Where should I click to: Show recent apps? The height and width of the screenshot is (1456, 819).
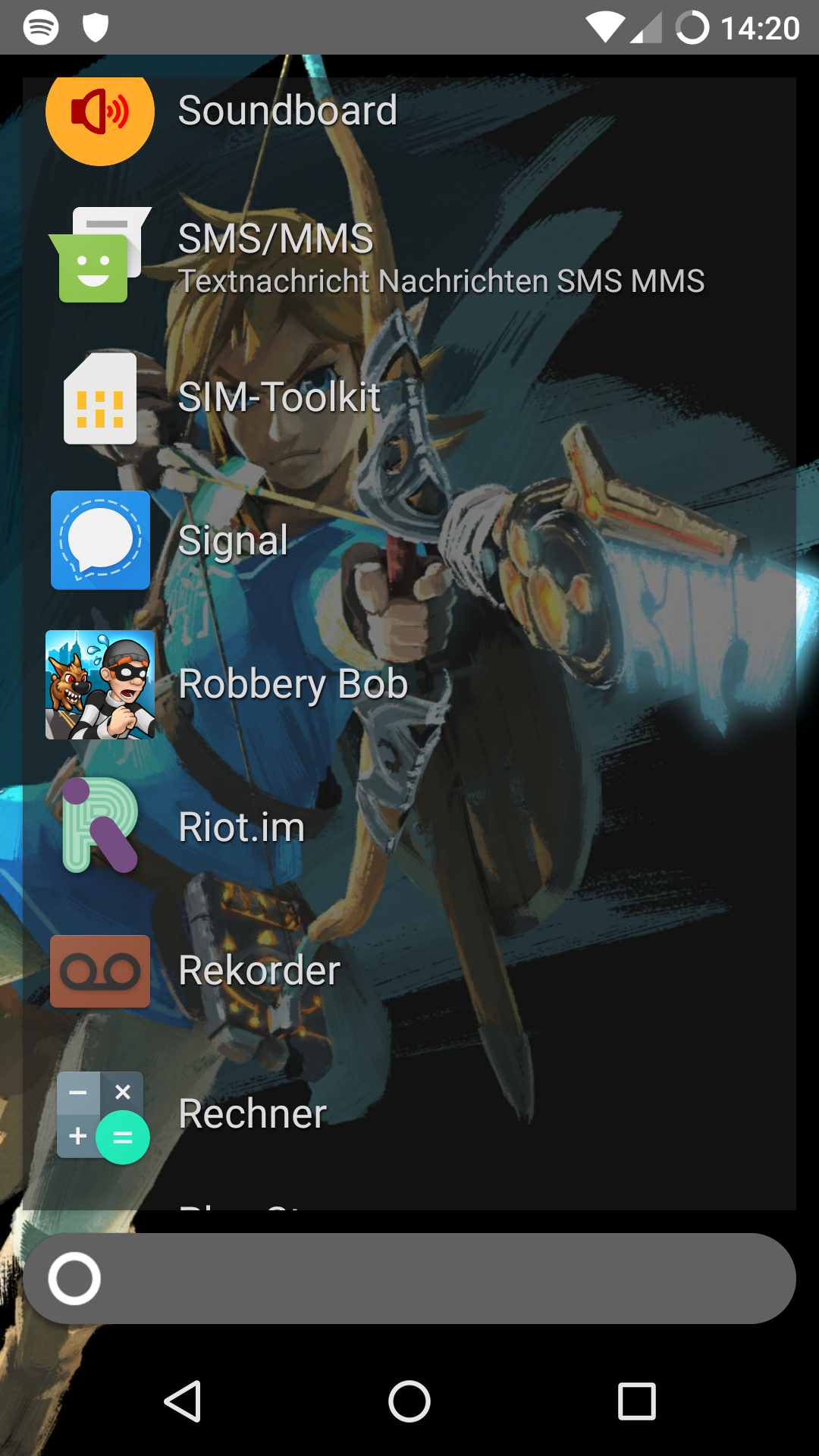(x=636, y=1401)
